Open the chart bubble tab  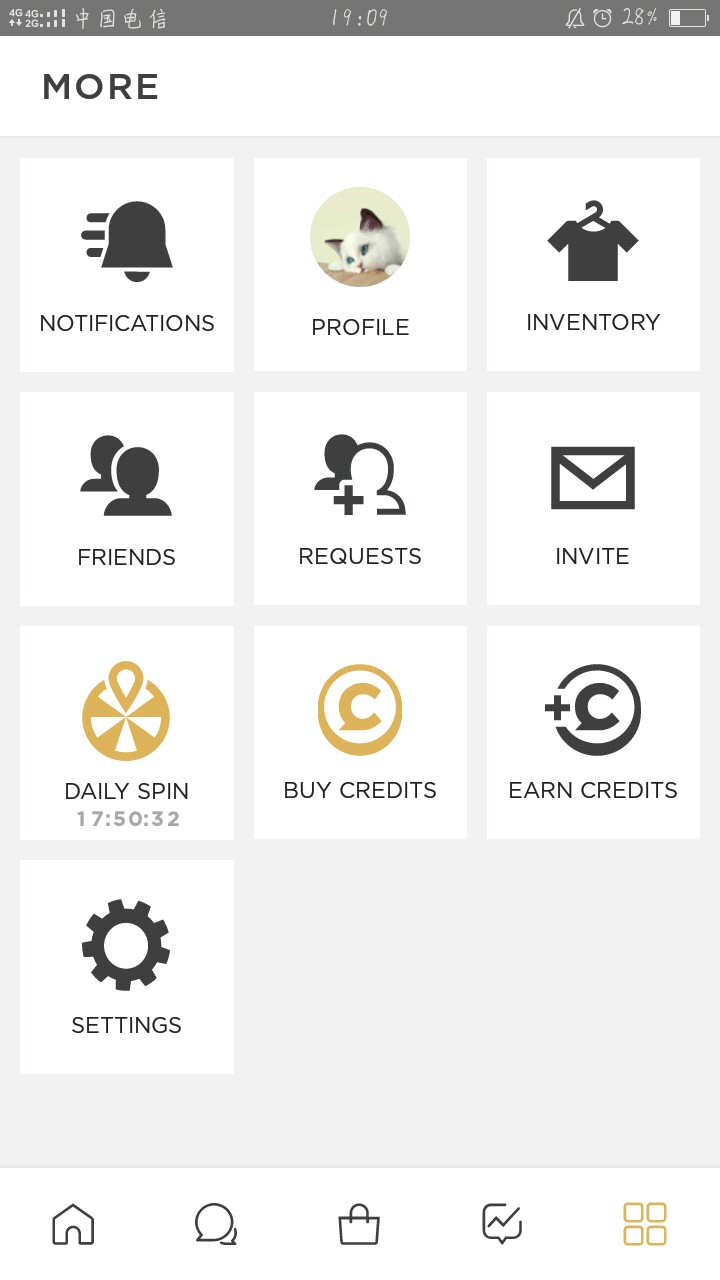502,1224
